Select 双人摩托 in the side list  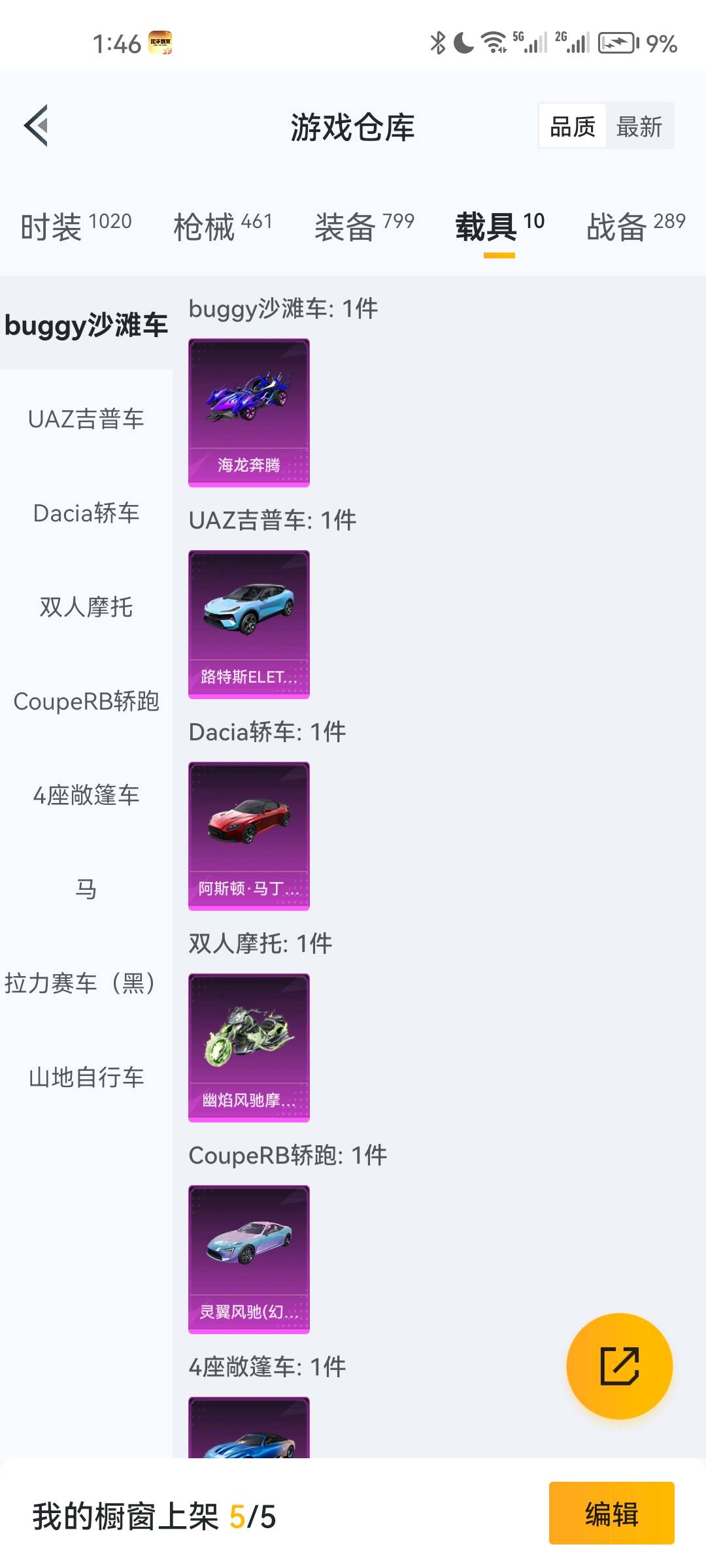click(x=86, y=607)
